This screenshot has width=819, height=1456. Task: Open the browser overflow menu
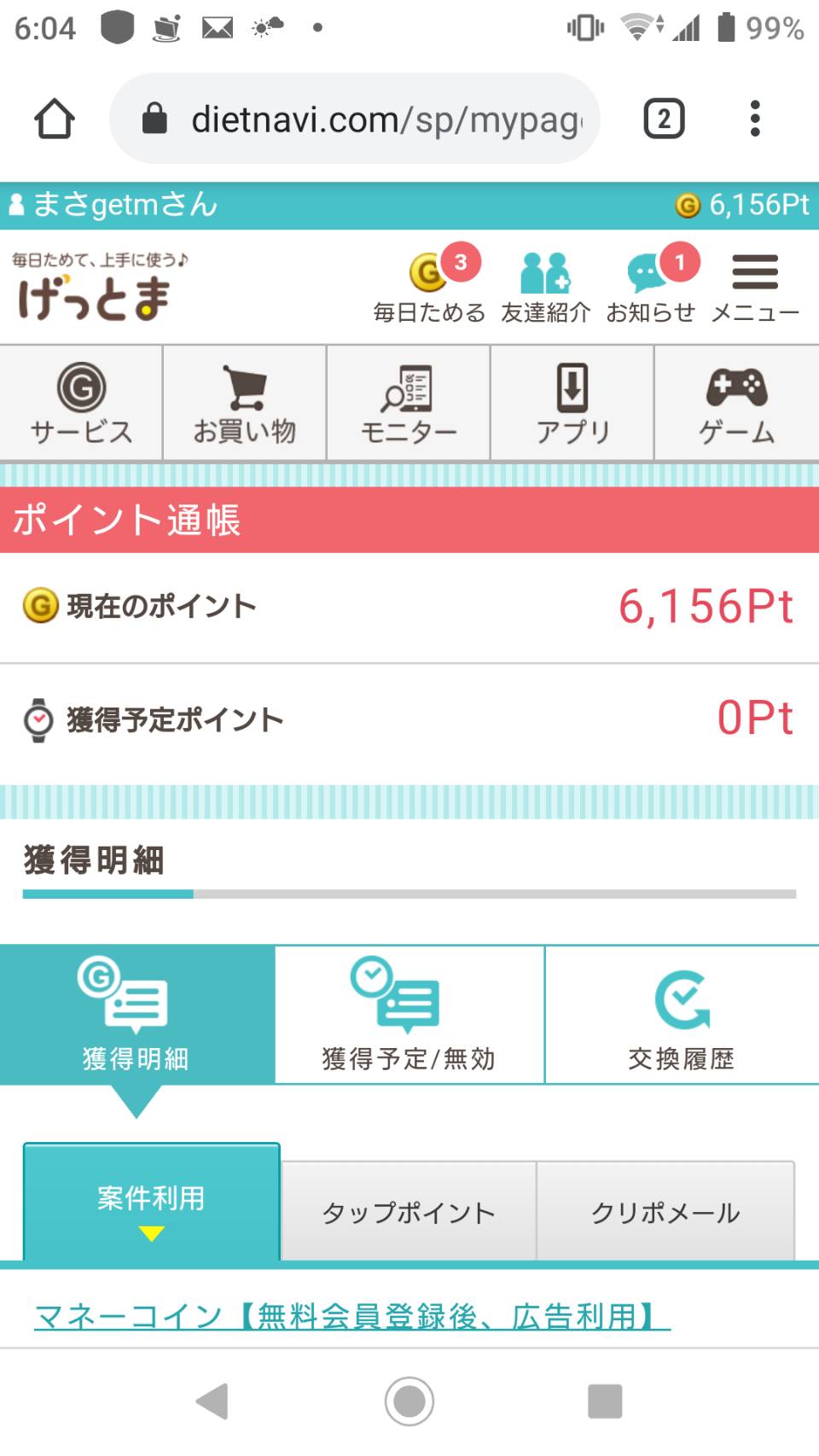755,119
